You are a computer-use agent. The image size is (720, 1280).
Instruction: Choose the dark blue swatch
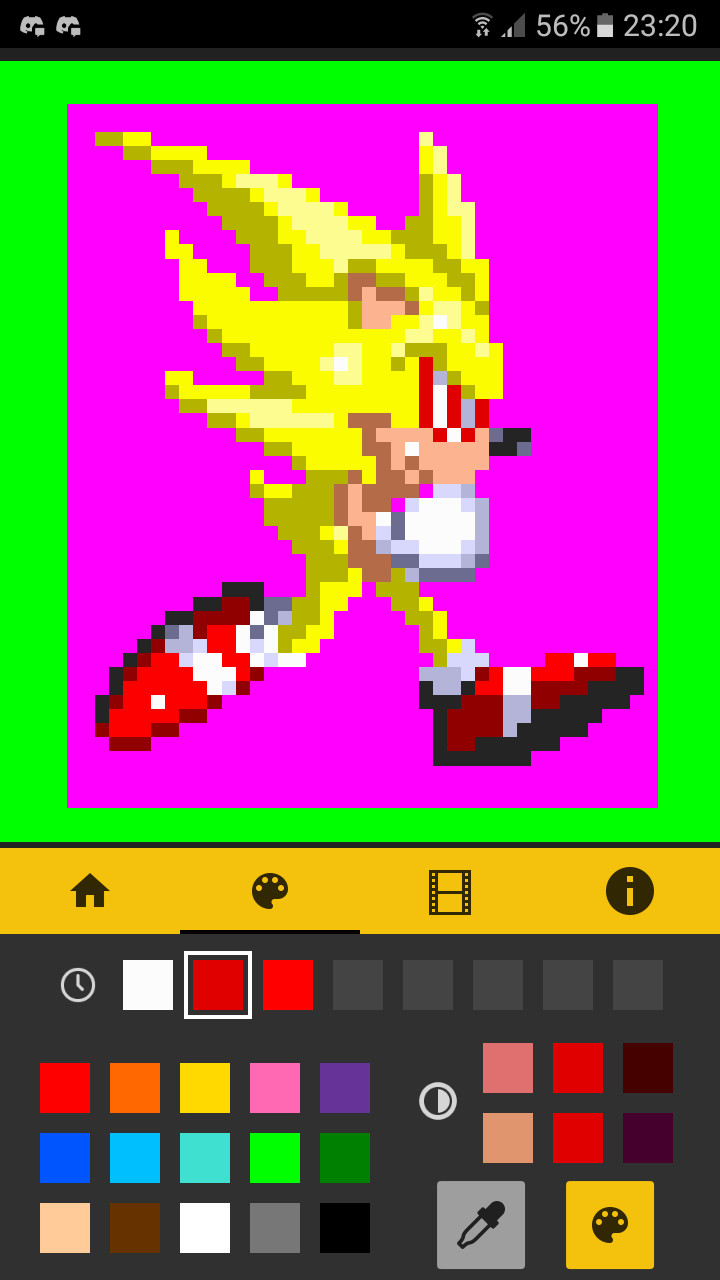65,1158
